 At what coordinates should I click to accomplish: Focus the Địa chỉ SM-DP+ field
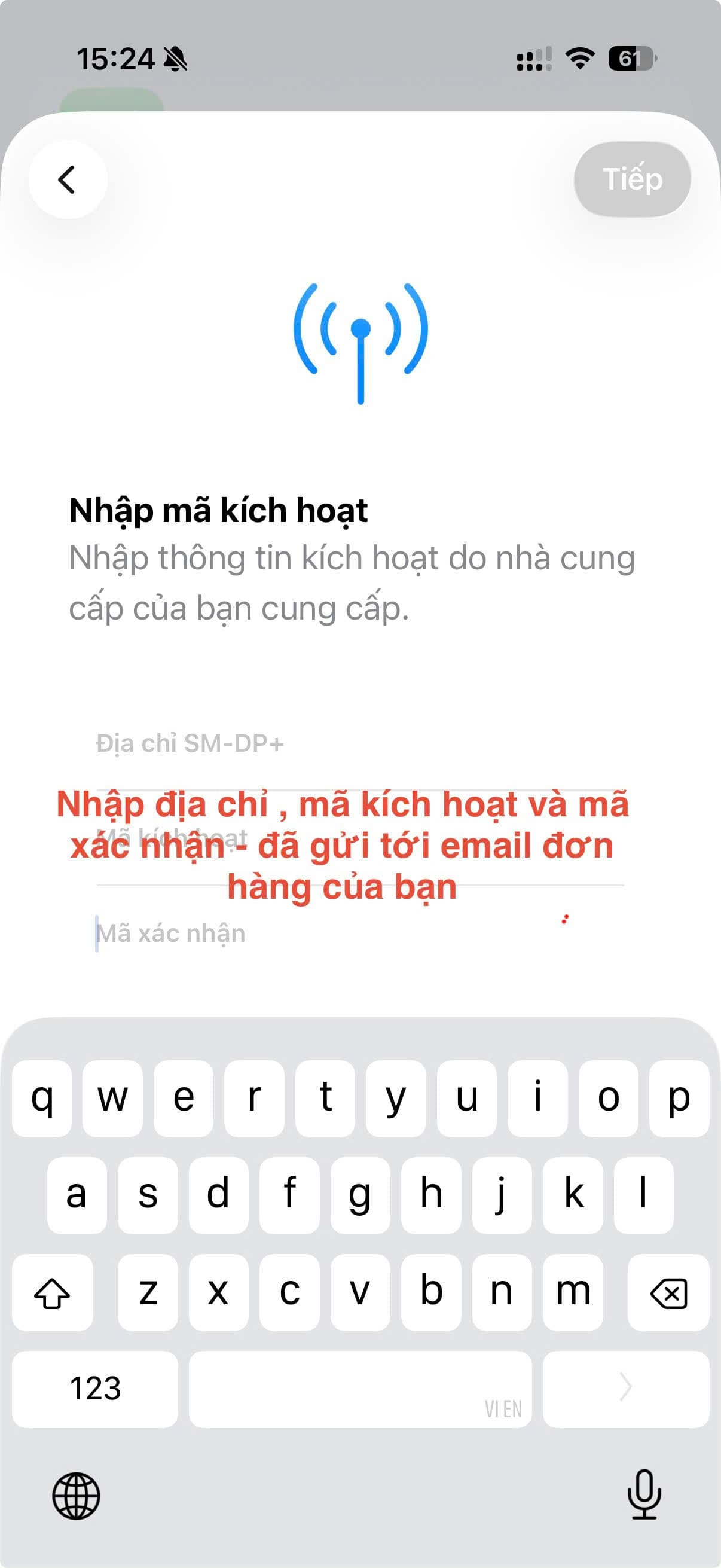pyautogui.click(x=359, y=744)
